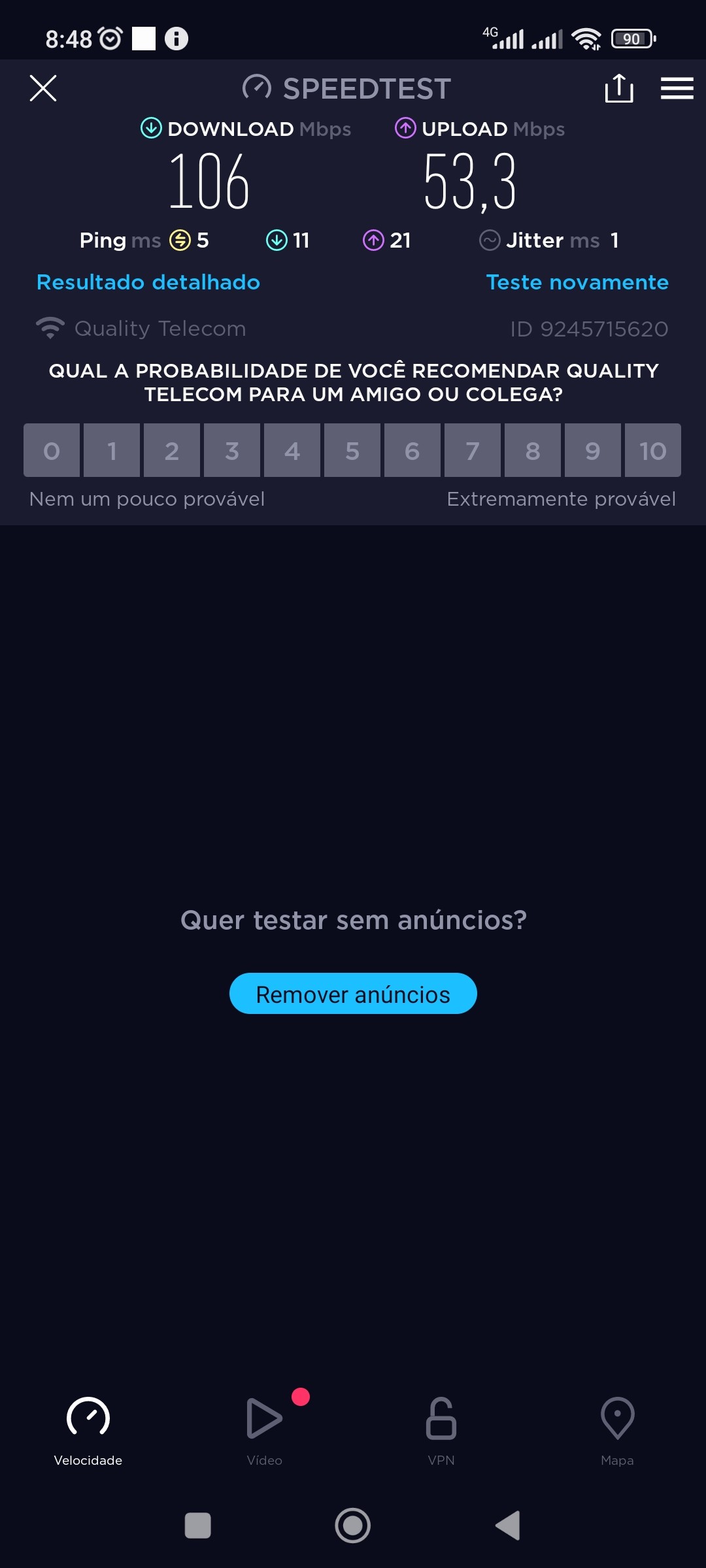Share the speed test result
706x1568 pixels.
point(618,88)
